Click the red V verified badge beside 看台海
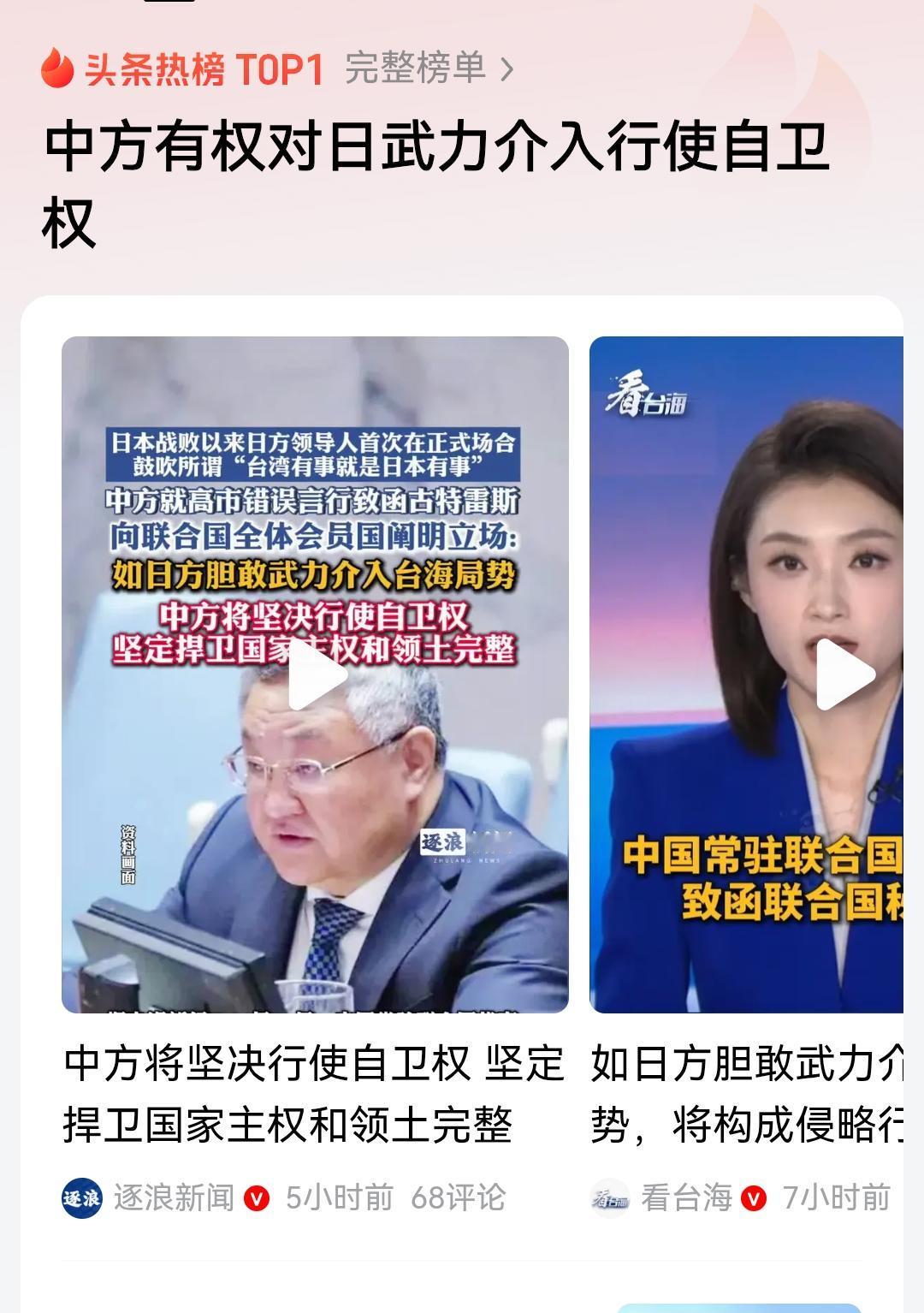Image resolution: width=924 pixels, height=1313 pixels. coord(752,1196)
